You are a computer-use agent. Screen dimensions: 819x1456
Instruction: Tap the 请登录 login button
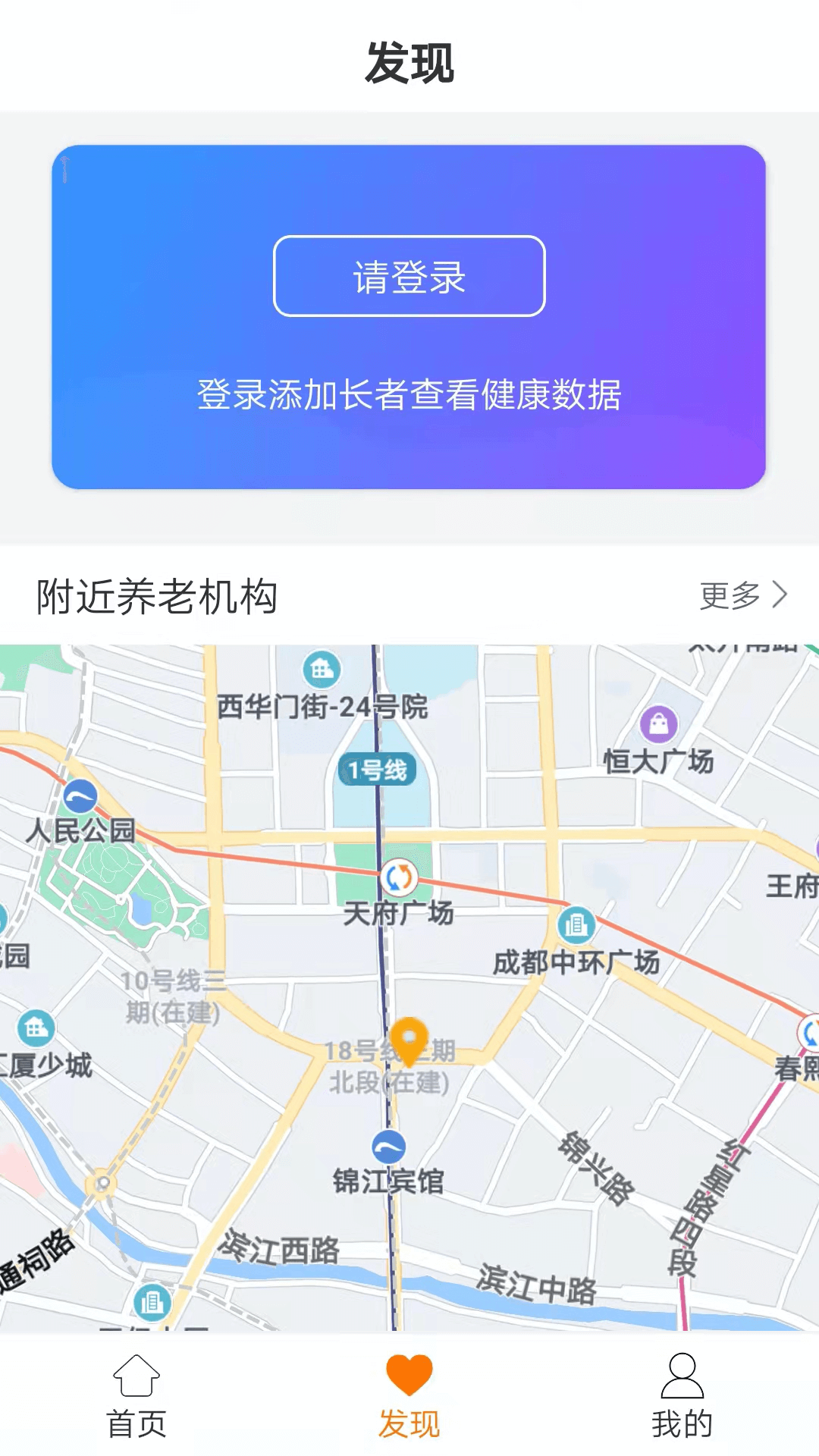tap(409, 276)
